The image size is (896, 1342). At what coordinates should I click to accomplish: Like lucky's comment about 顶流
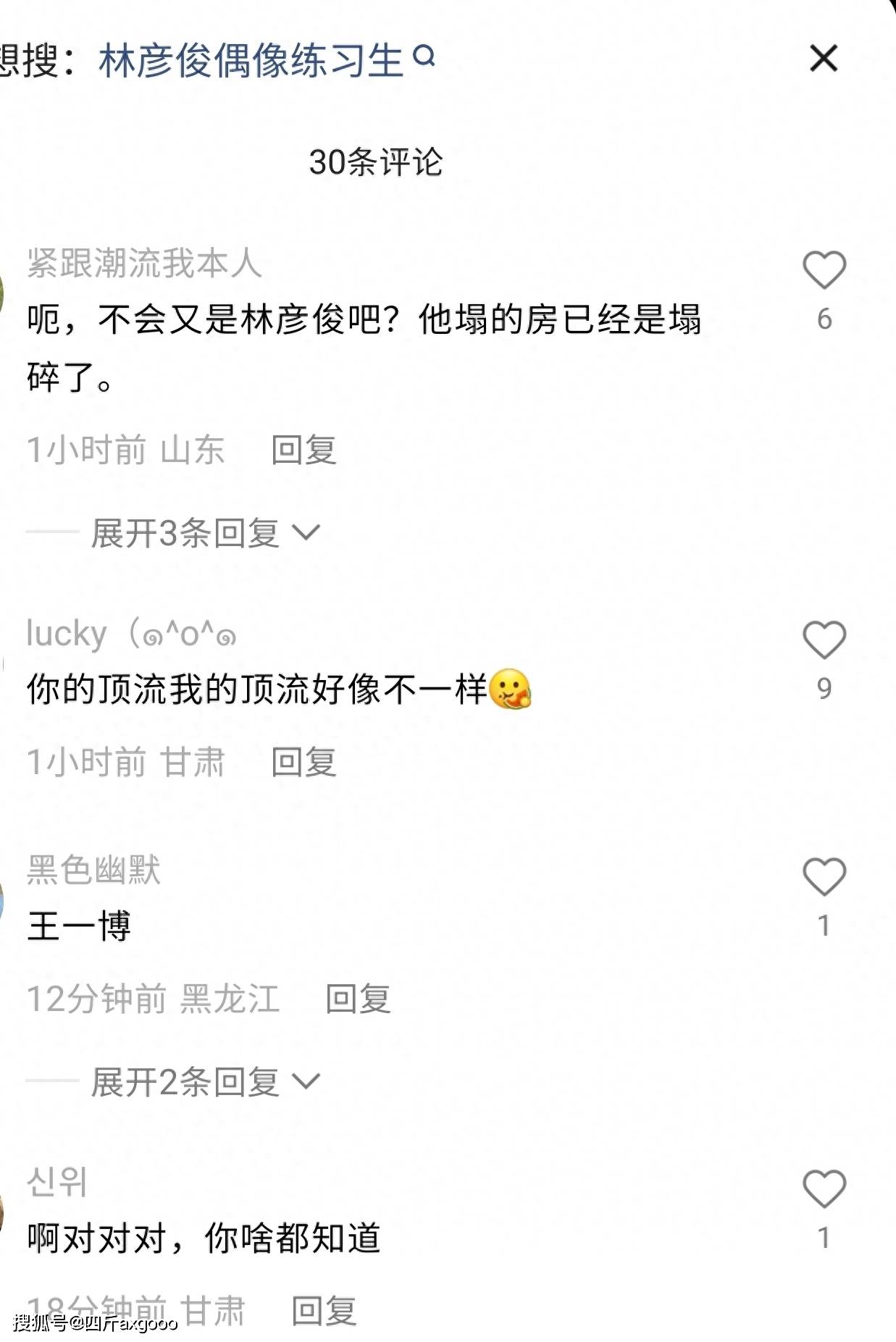824,640
